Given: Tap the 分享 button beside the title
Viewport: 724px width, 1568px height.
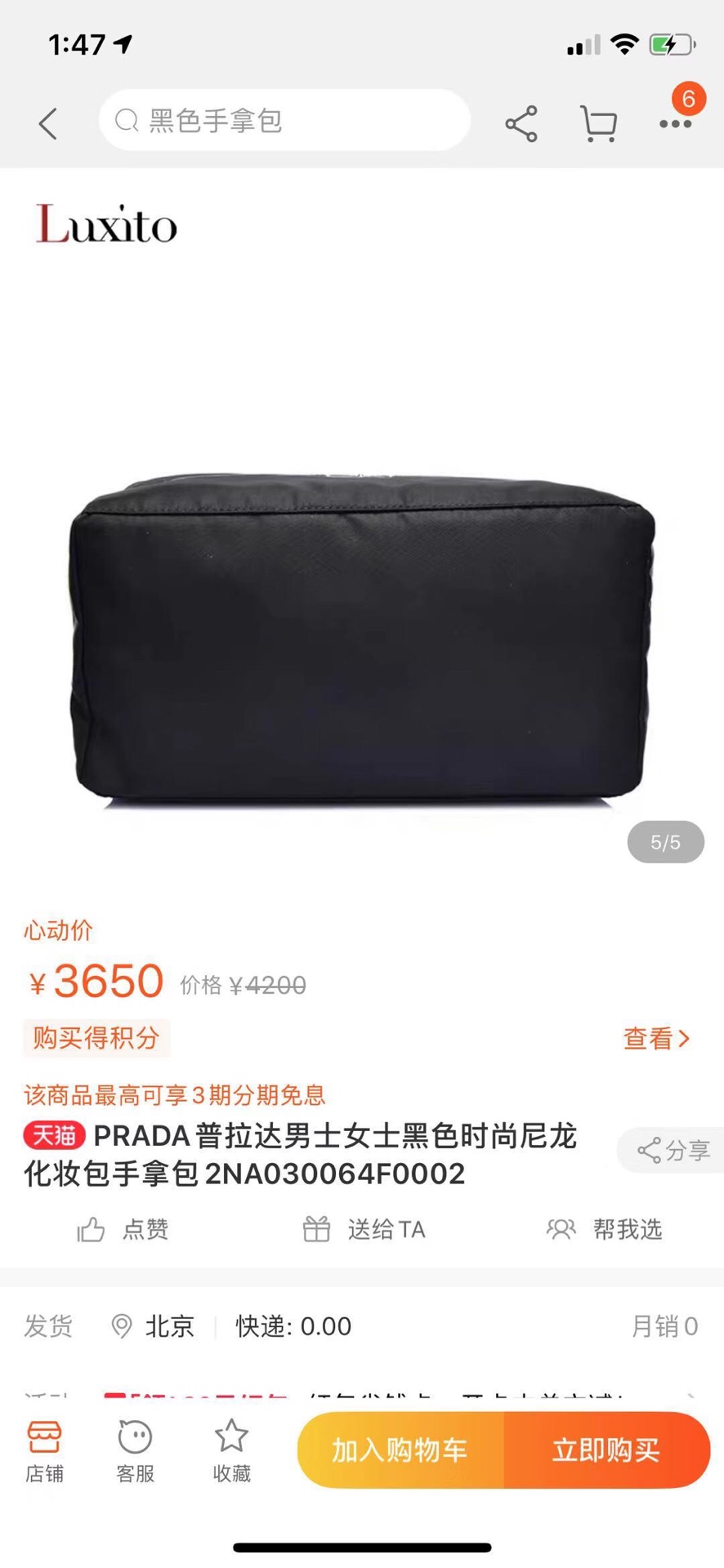Looking at the screenshot, I should point(673,1150).
